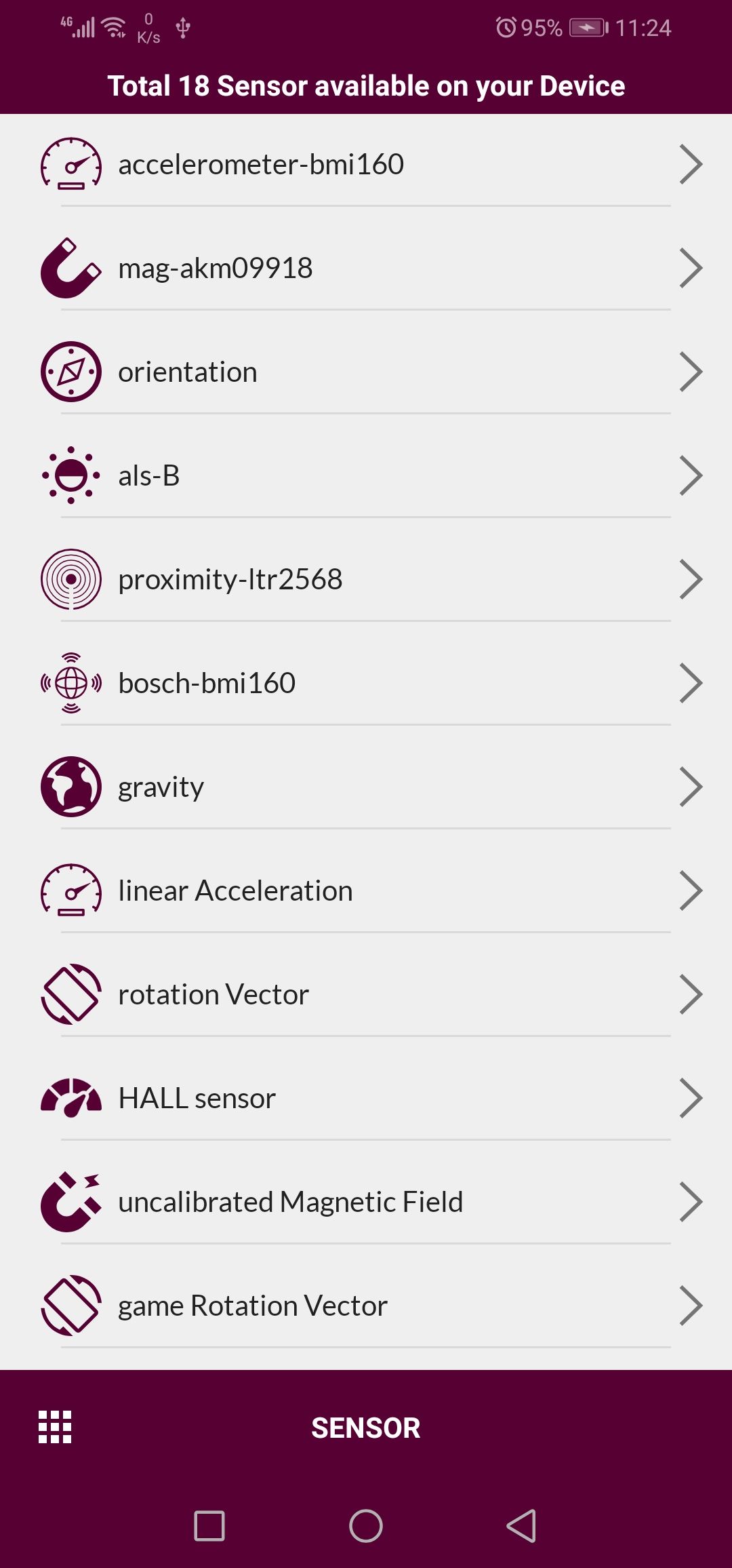Open uncalibrated Magnetic Field sensor

click(x=366, y=1202)
